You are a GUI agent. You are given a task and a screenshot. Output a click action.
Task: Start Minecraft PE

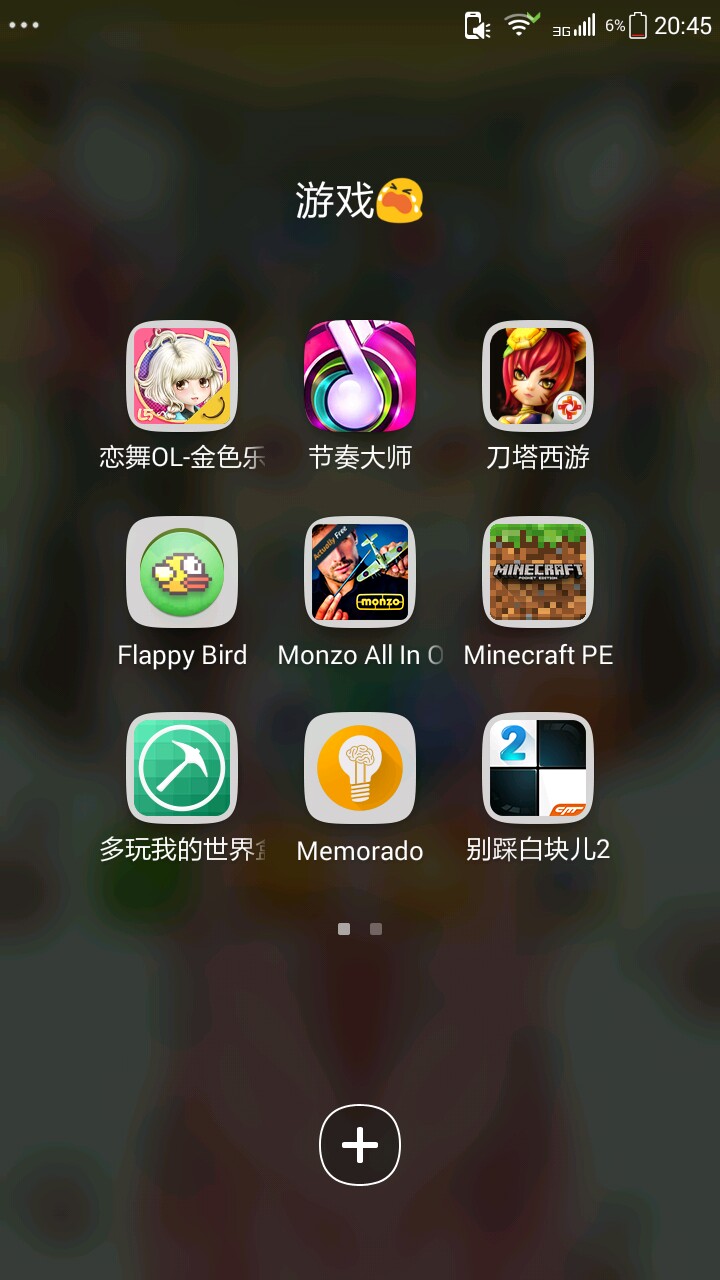[x=538, y=573]
